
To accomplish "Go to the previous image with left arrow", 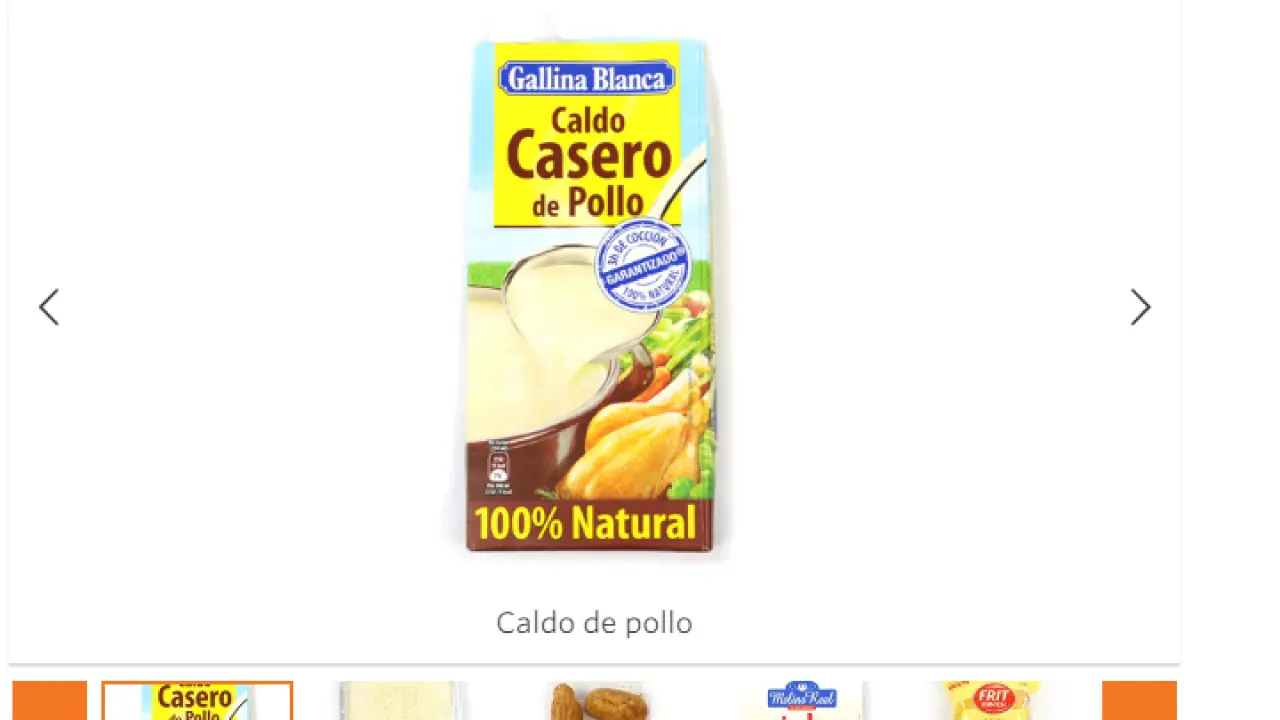I will 49,307.
